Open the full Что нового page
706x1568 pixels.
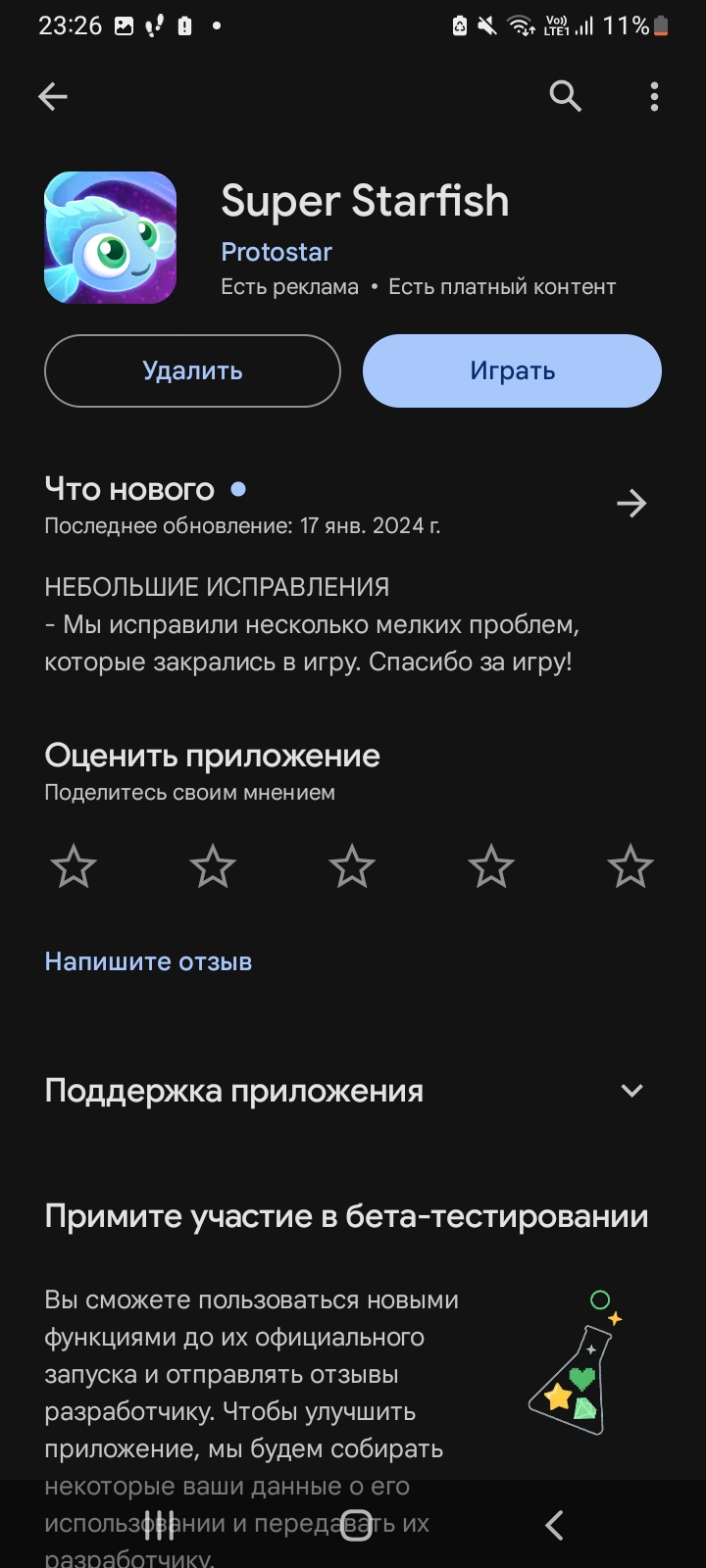pos(631,503)
